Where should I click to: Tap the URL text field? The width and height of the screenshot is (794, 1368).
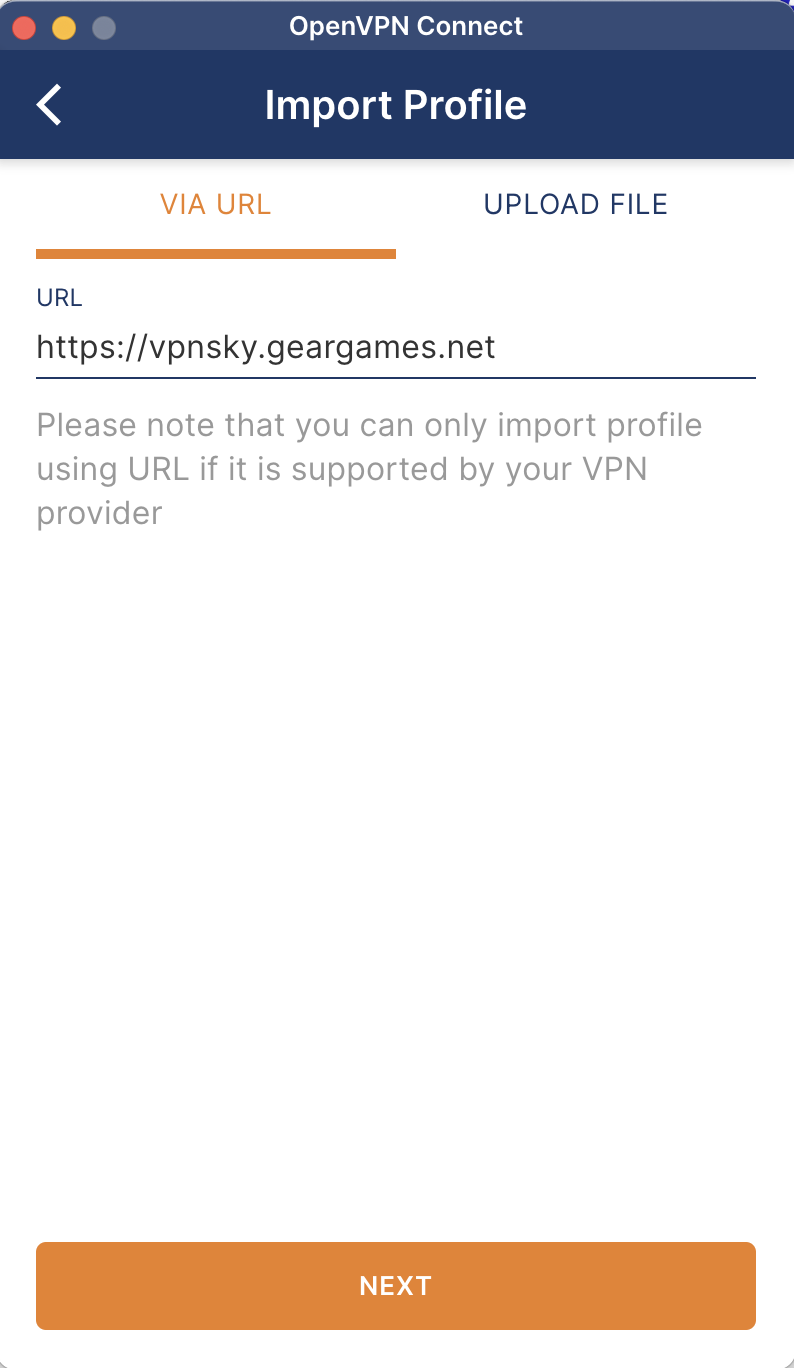pos(395,348)
